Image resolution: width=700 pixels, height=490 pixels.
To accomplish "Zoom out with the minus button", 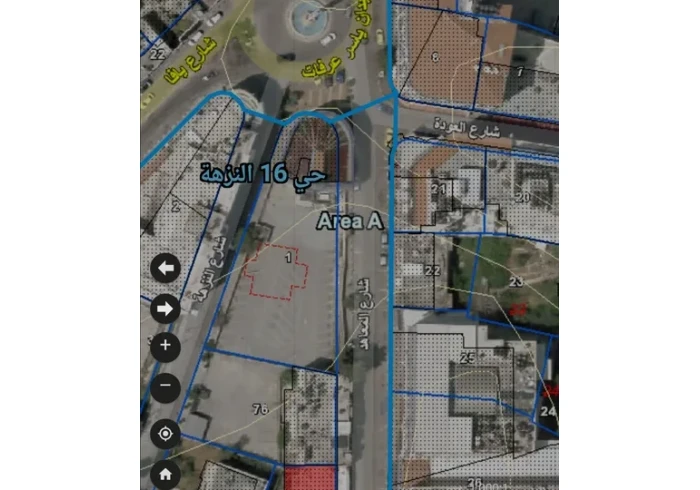I will 165,386.
